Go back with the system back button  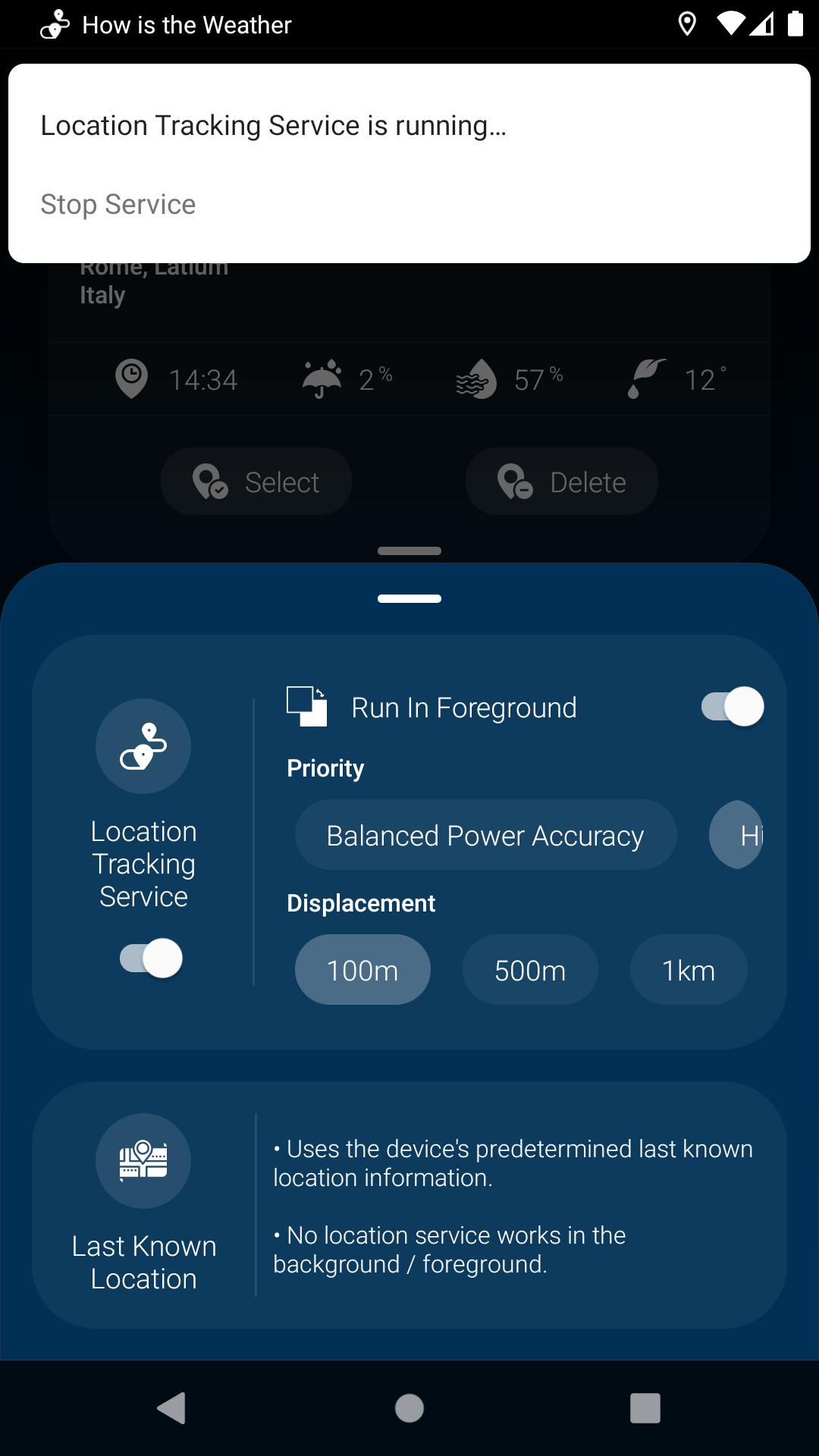coord(172,1408)
